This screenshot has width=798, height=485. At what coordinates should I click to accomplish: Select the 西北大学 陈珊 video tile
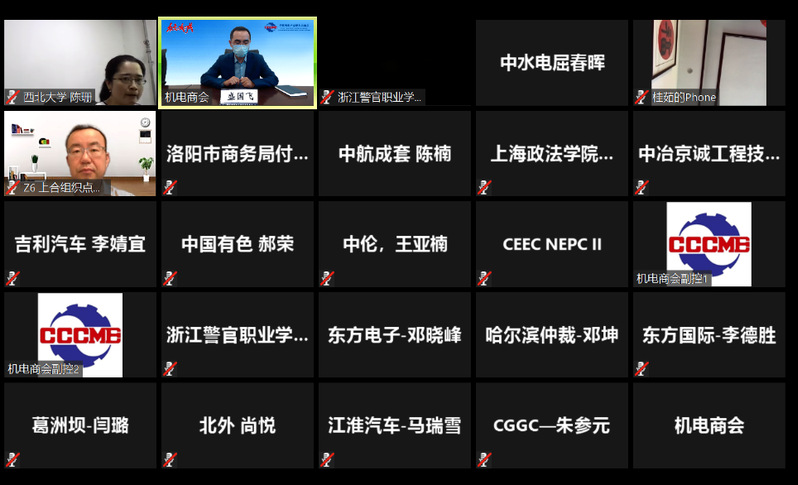pyautogui.click(x=80, y=62)
